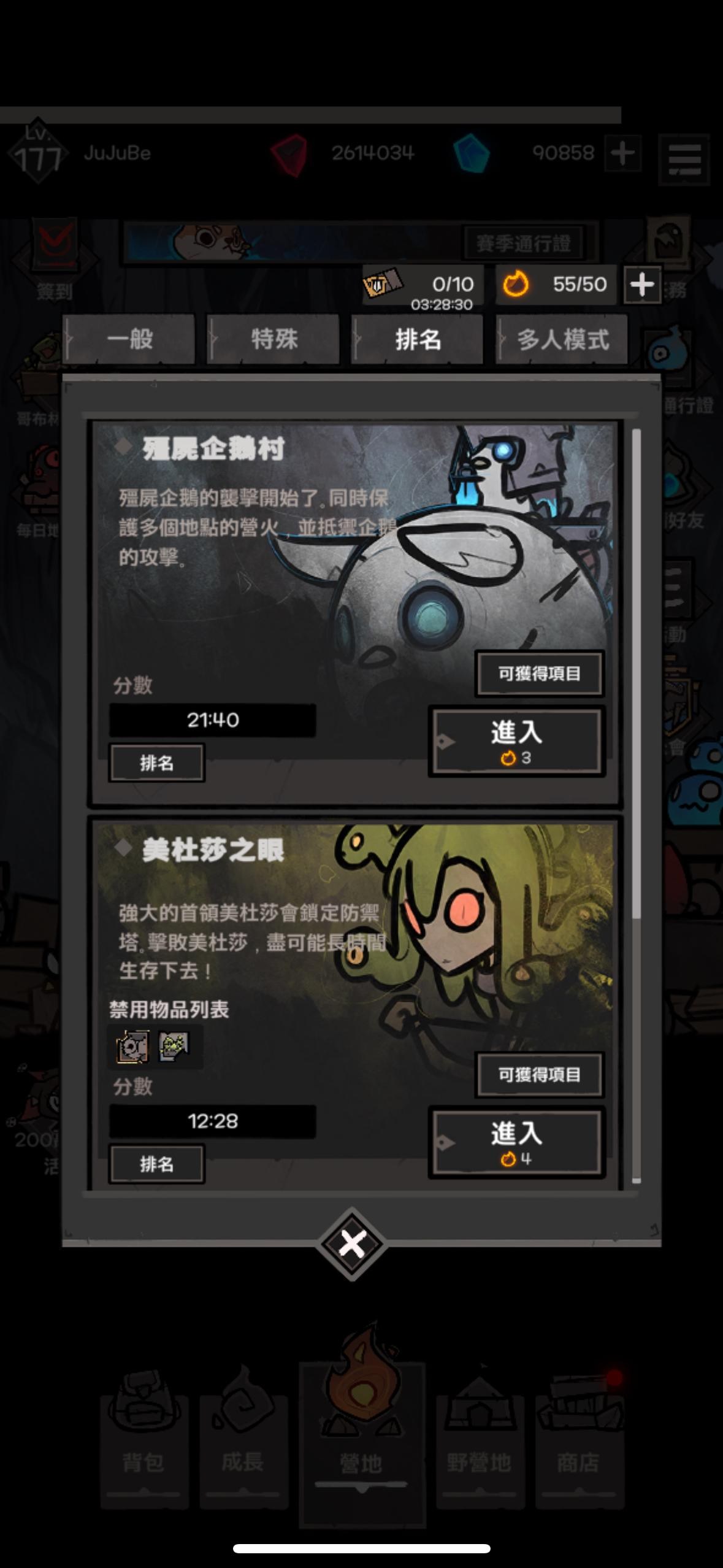Viewport: 723px width, 1568px height.
Task: Switch to the 特殊 tab
Action: [x=273, y=339]
